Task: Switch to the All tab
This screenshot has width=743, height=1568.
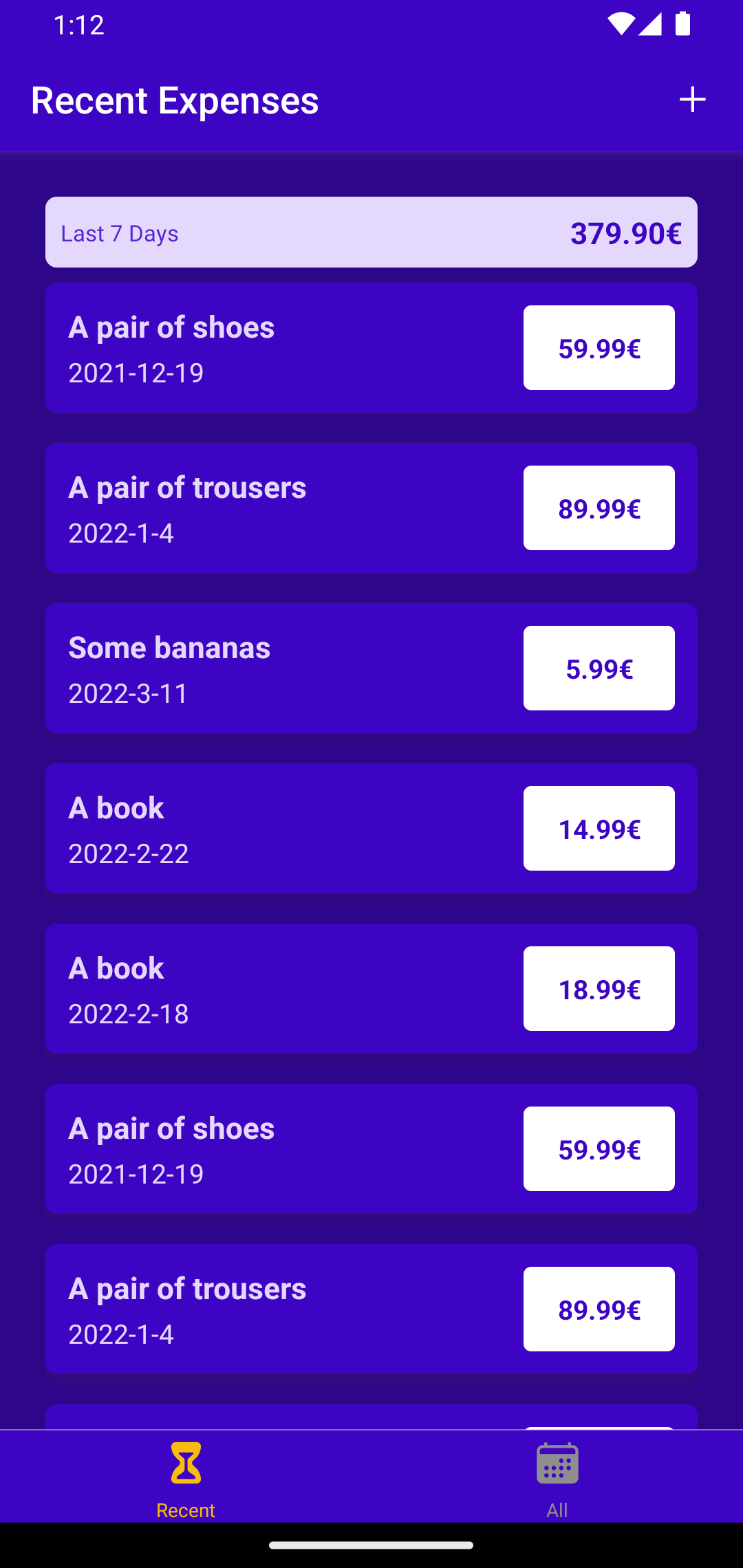Action: [x=557, y=1485]
